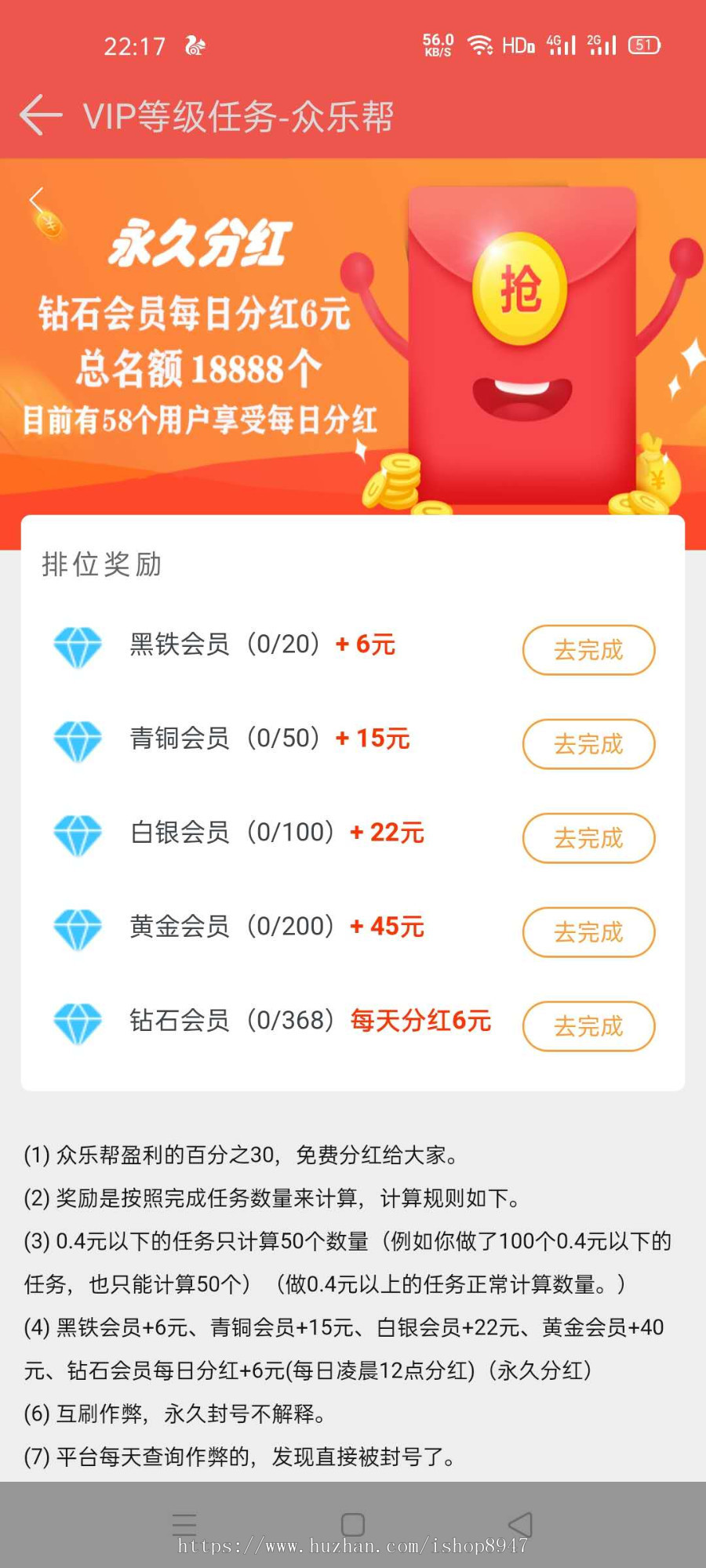Click 去完成 for 黑铁会员 task
Screen dimensions: 706x1568
pos(588,651)
